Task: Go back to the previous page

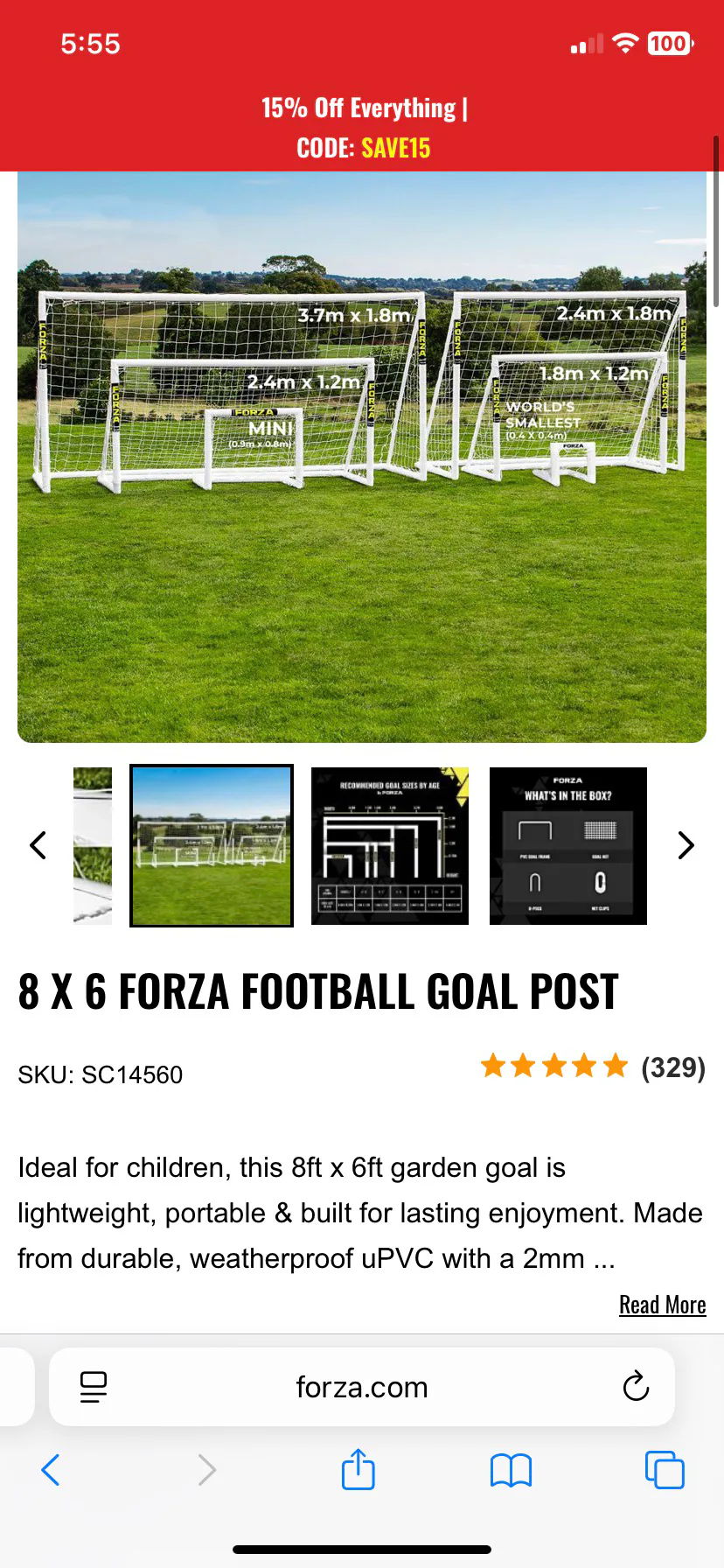Action: 51,1470
